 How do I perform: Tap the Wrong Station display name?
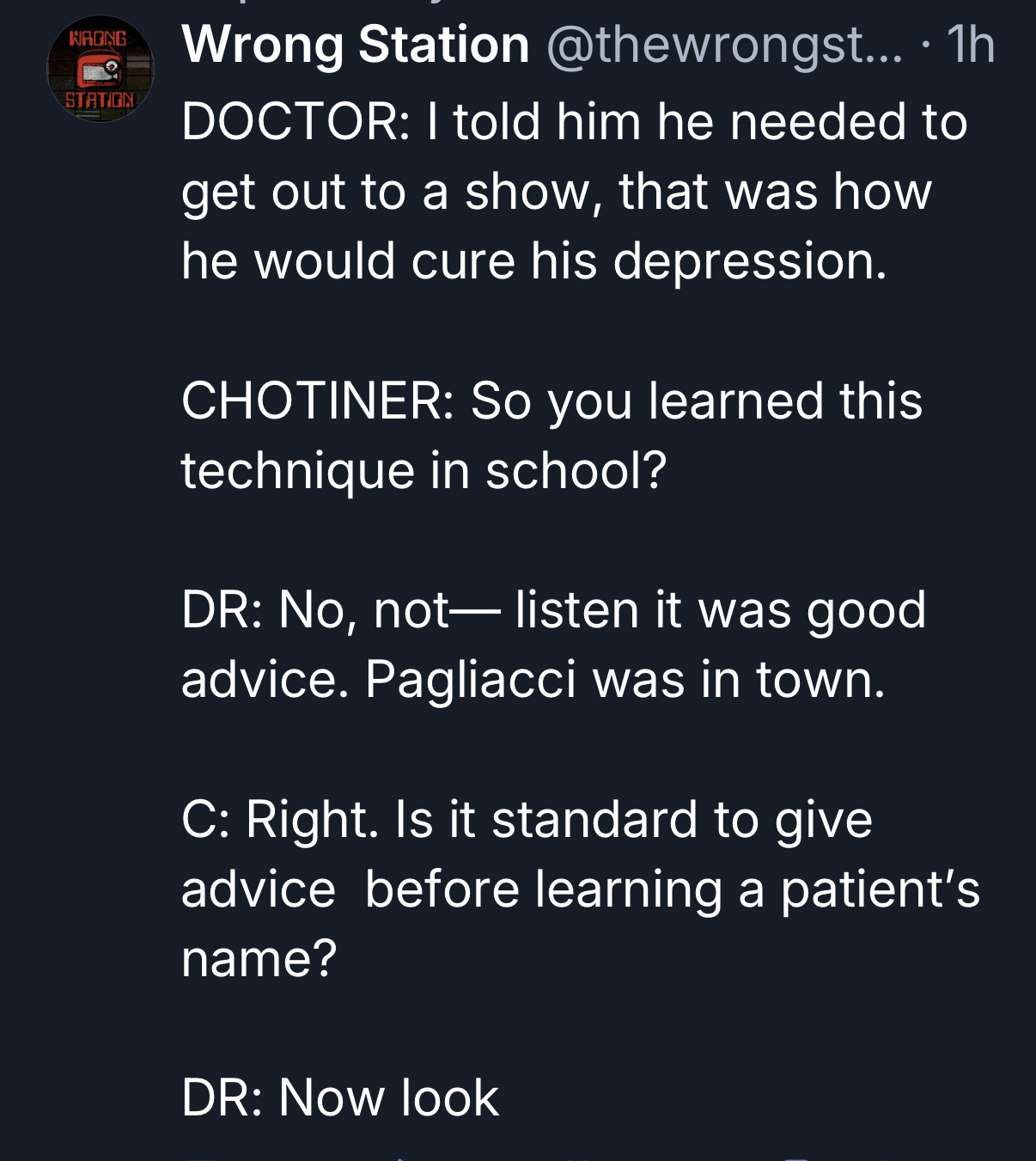coord(356,45)
